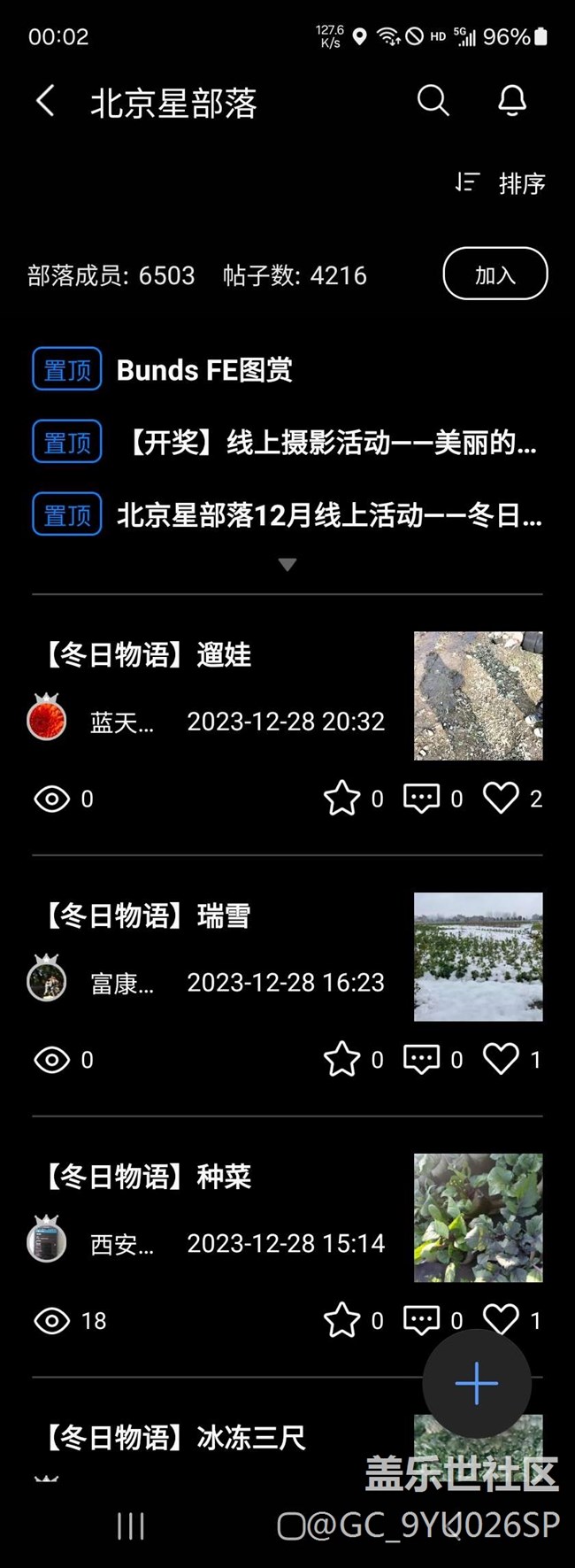Expand the pinned posts list arrow

(287, 564)
